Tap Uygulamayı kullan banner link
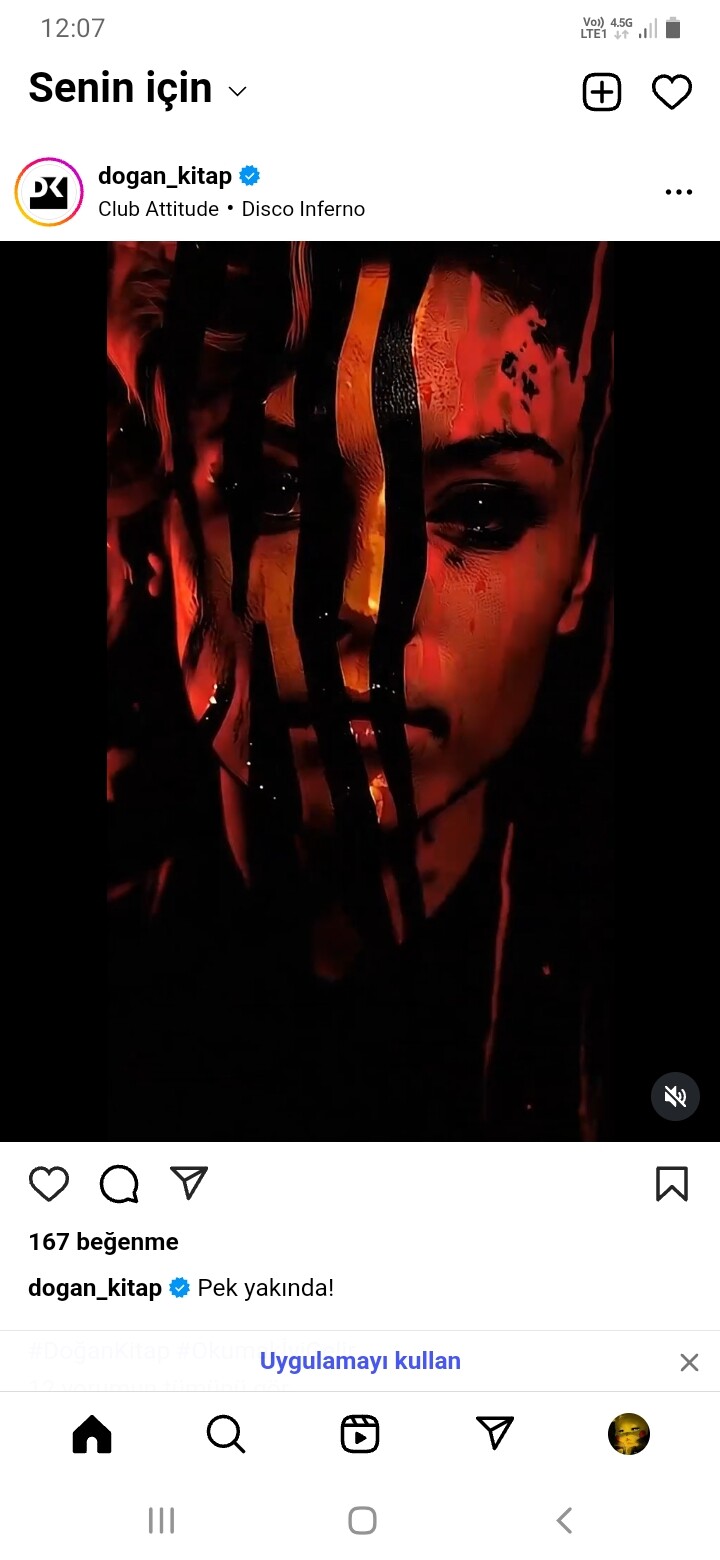The image size is (720, 1560). click(x=360, y=1361)
